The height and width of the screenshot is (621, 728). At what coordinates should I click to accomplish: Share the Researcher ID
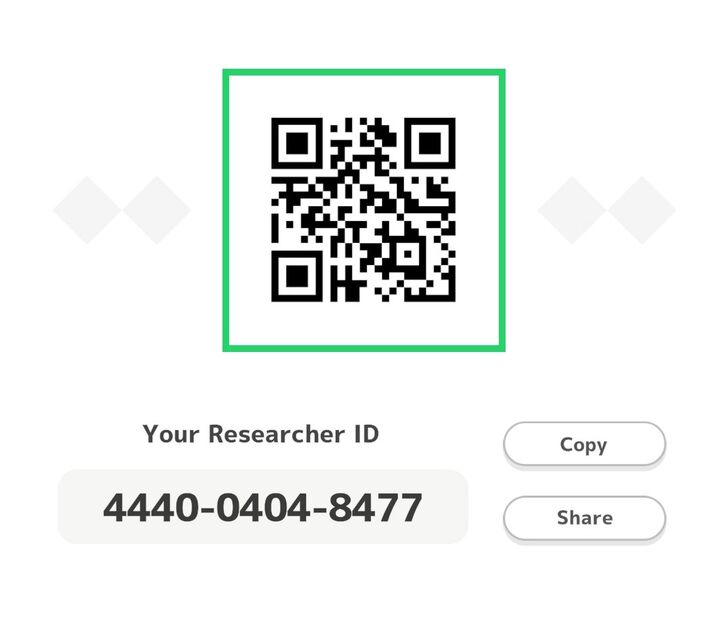coord(584,517)
